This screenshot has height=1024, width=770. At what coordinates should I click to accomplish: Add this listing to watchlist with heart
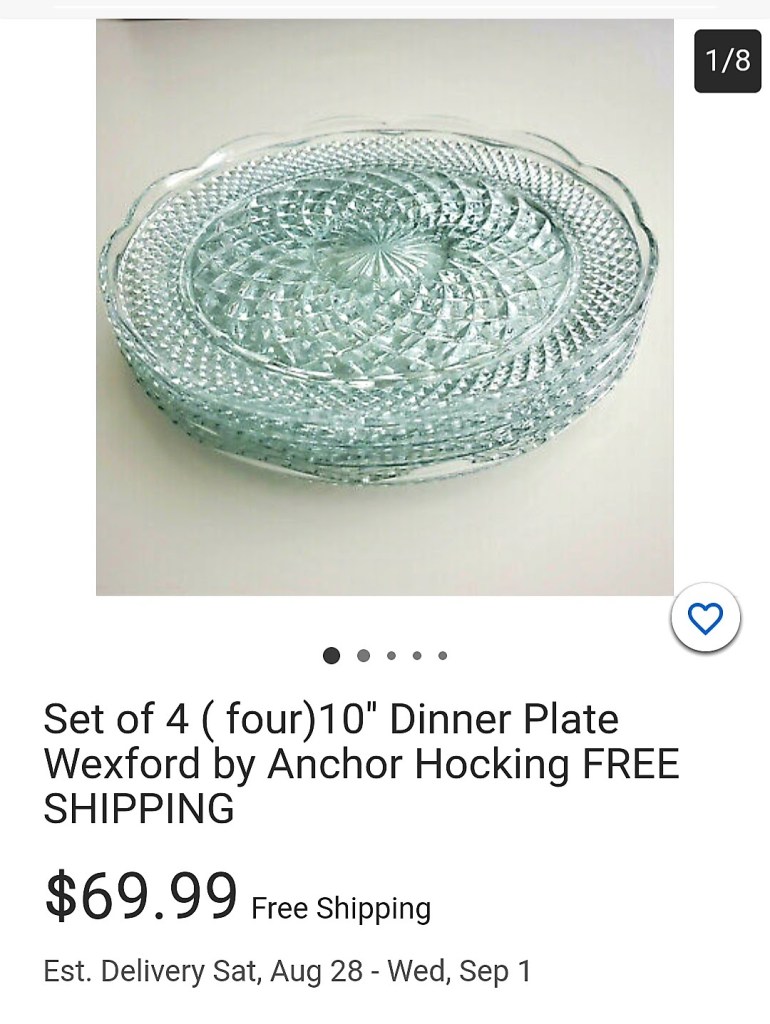(x=705, y=618)
